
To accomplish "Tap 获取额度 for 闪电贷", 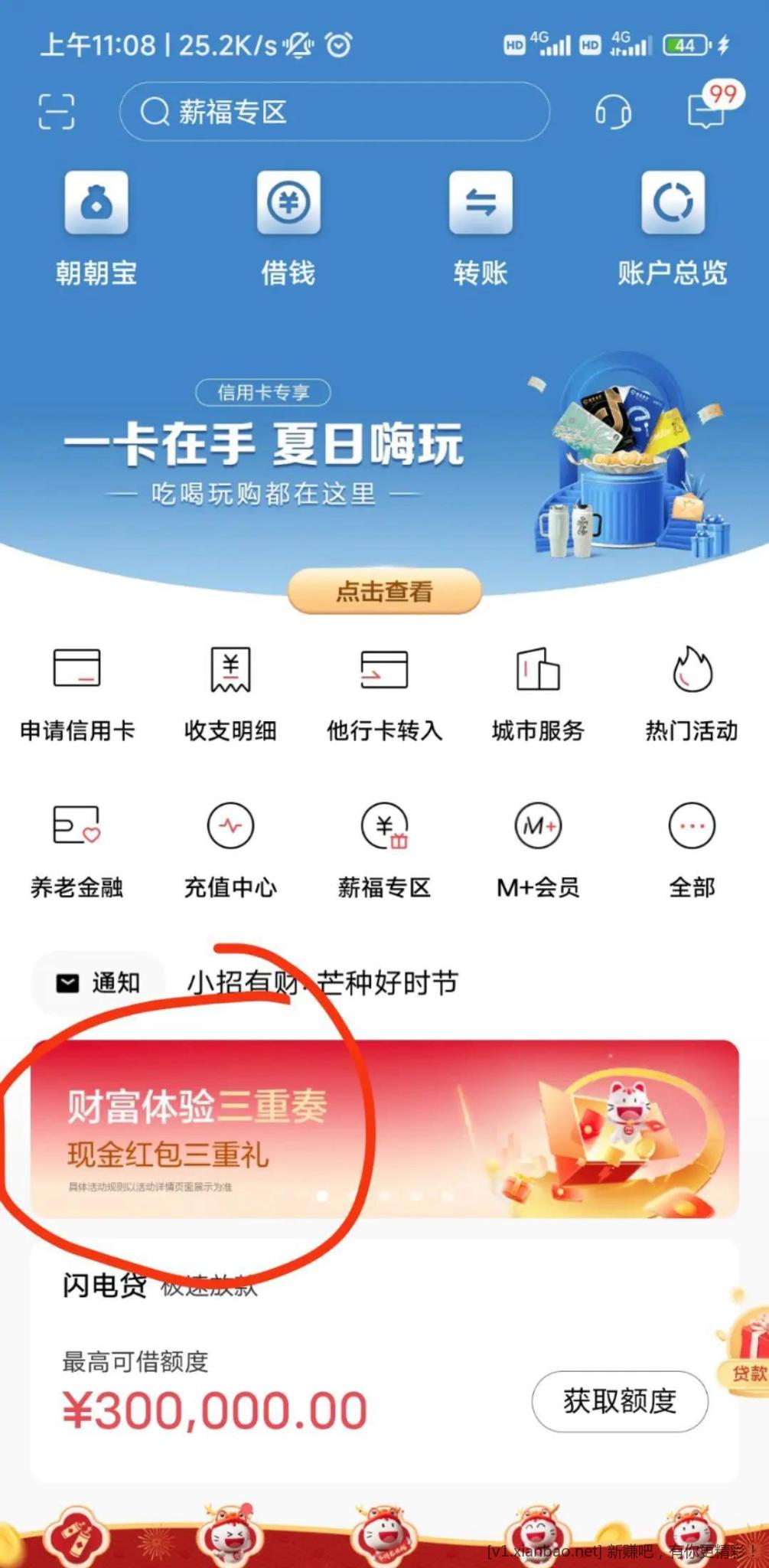I will click(x=620, y=1401).
